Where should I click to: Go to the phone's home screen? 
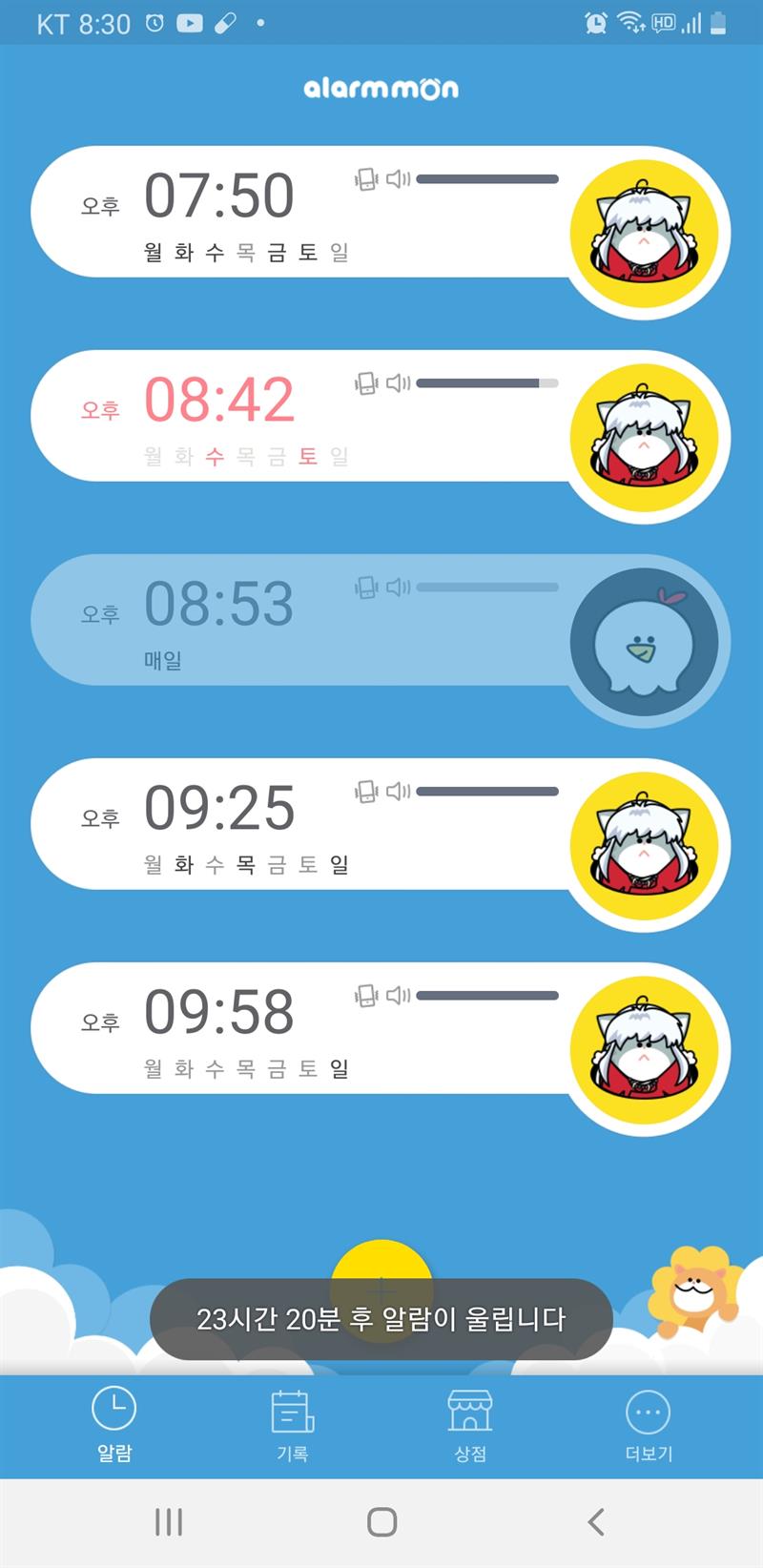coord(381,1522)
